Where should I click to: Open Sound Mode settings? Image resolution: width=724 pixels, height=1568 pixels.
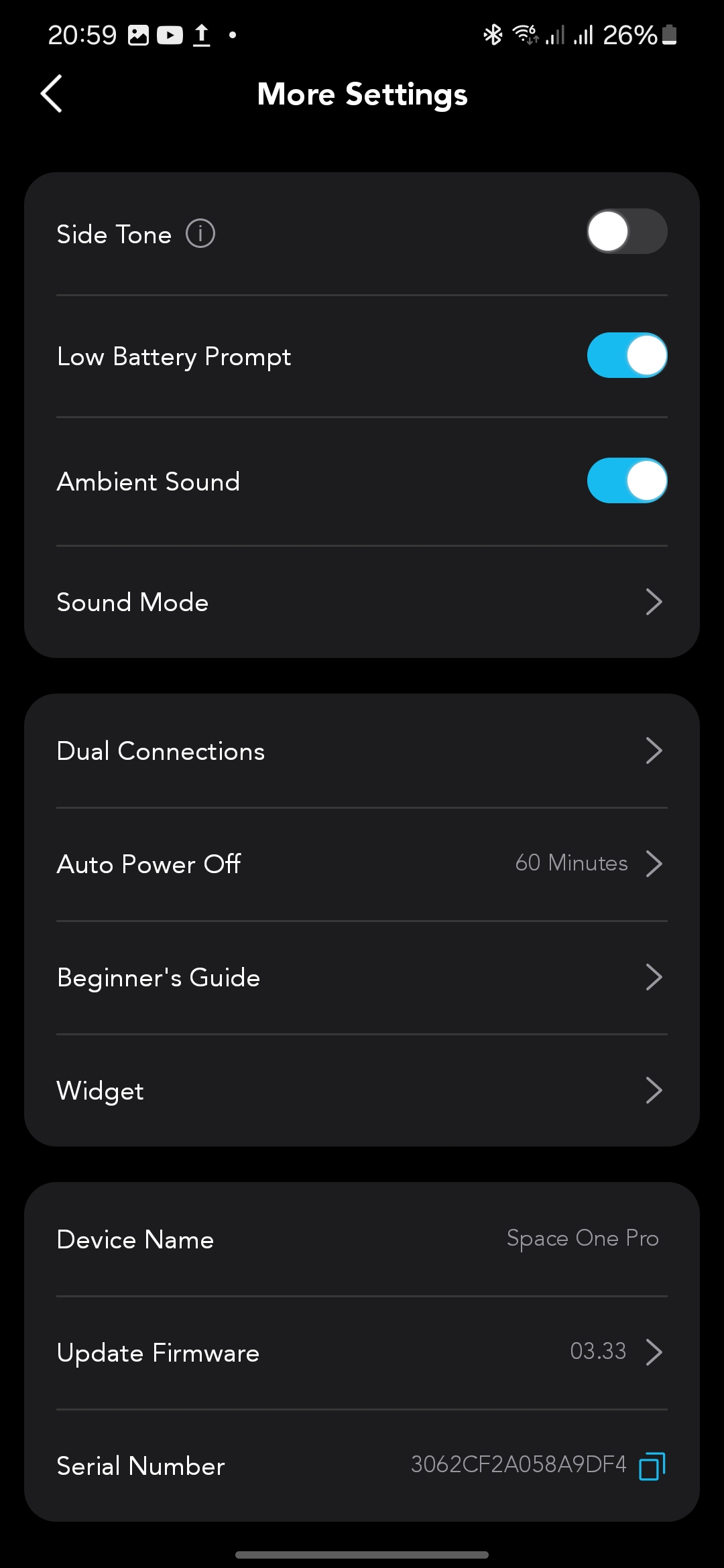[362, 602]
